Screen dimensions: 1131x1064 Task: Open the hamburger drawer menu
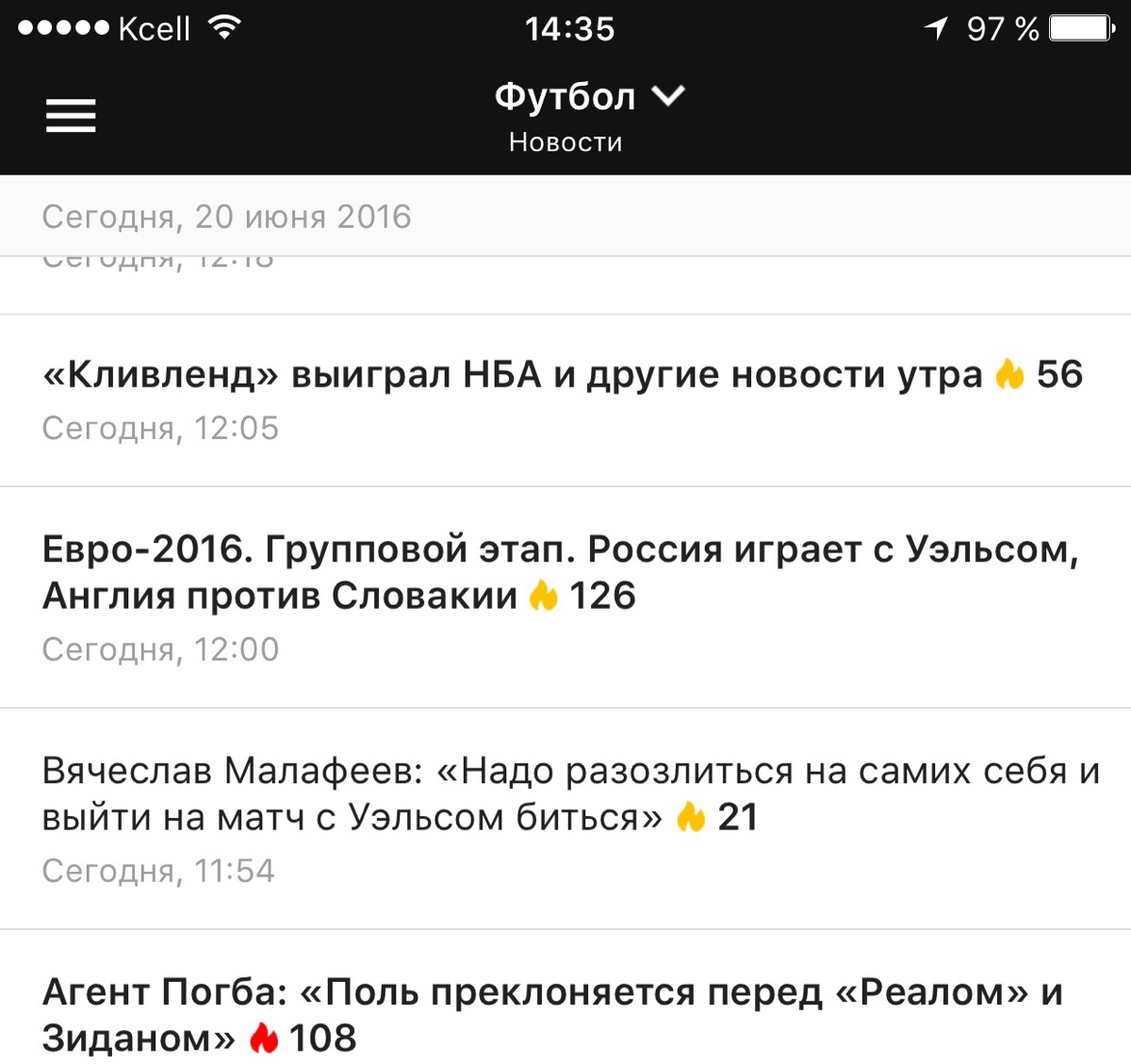tap(71, 115)
